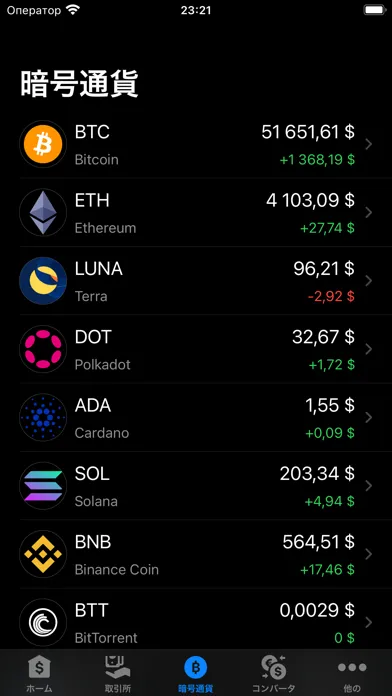Switch to the ホーム tab

pos(39,673)
